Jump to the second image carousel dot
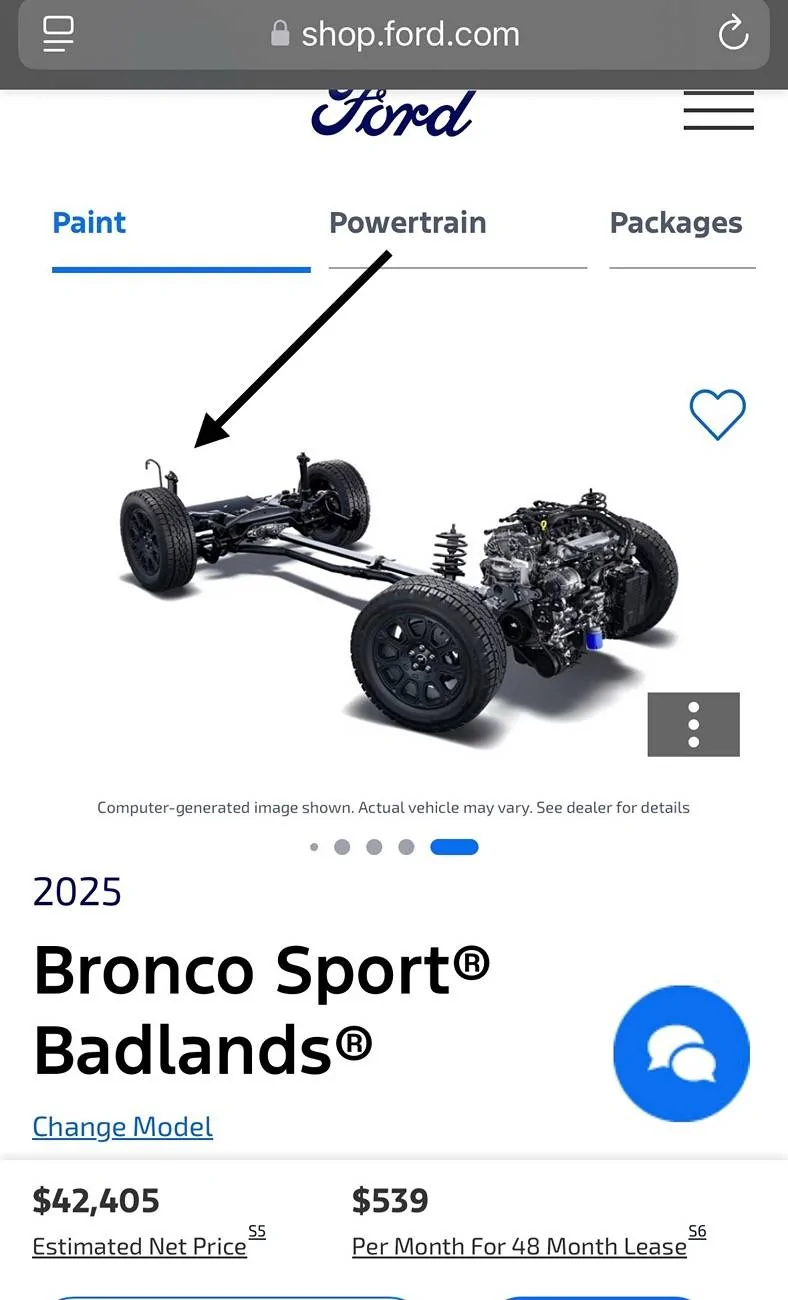This screenshot has width=788, height=1300. point(342,847)
